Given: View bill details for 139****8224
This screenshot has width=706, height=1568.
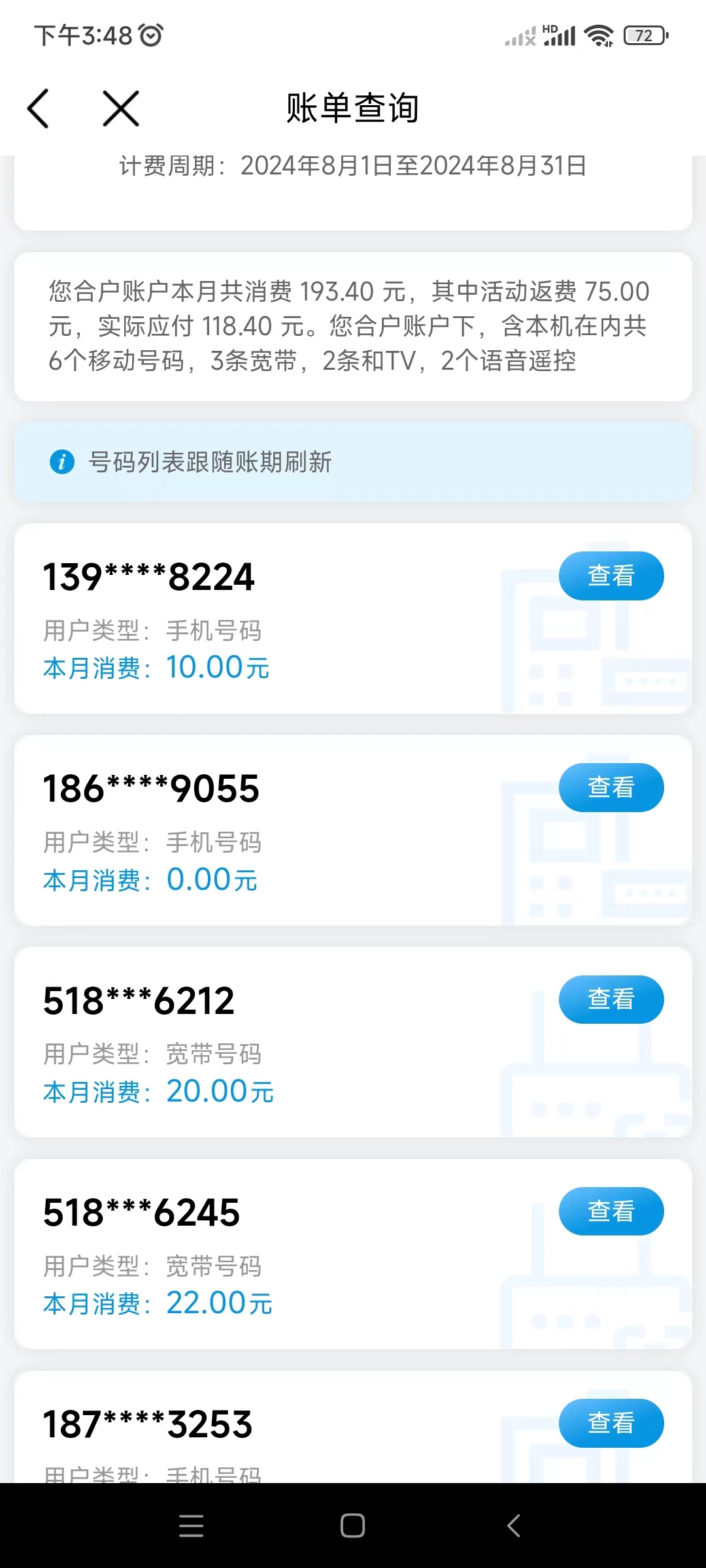Looking at the screenshot, I should click(x=611, y=576).
